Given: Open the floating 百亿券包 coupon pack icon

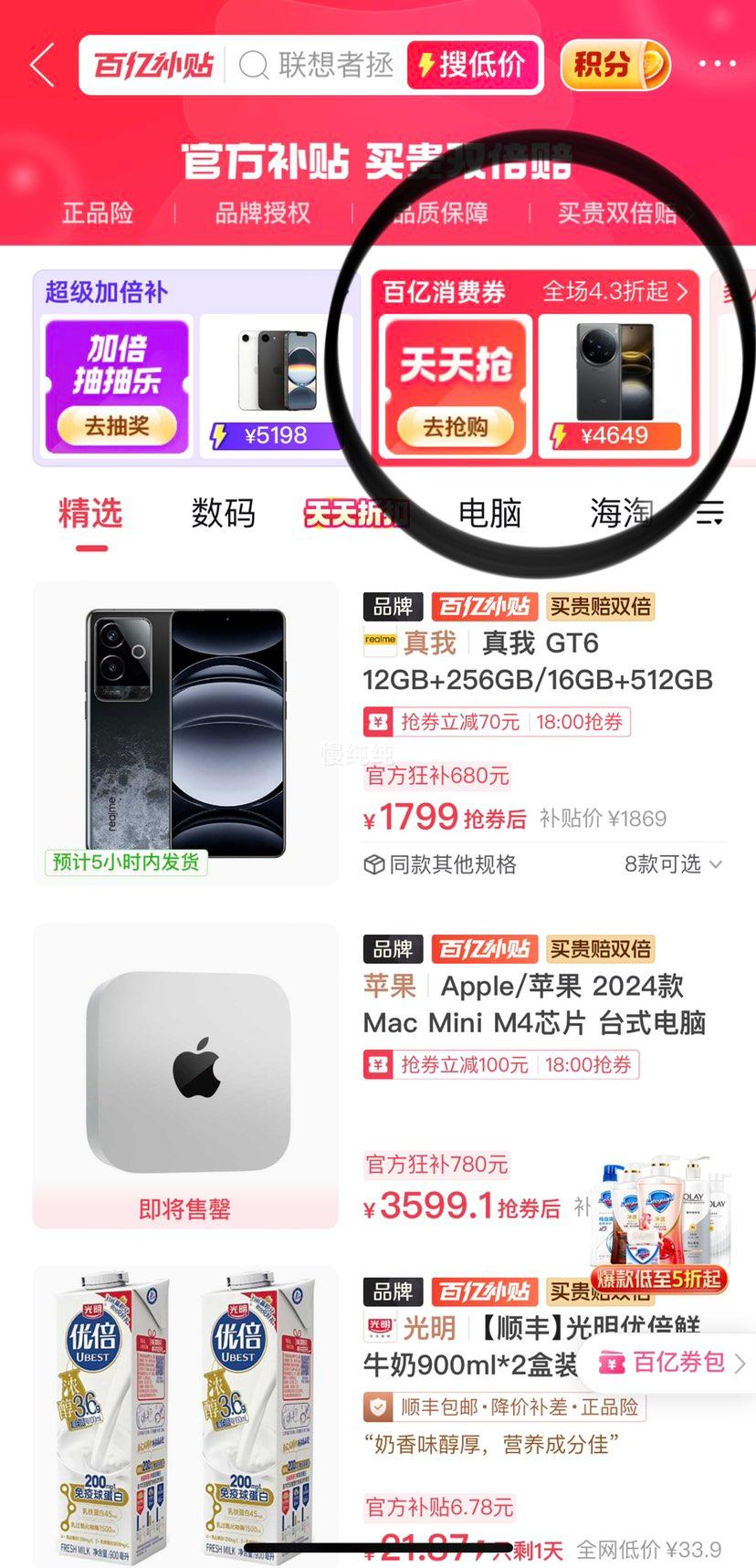Looking at the screenshot, I should tap(669, 1363).
